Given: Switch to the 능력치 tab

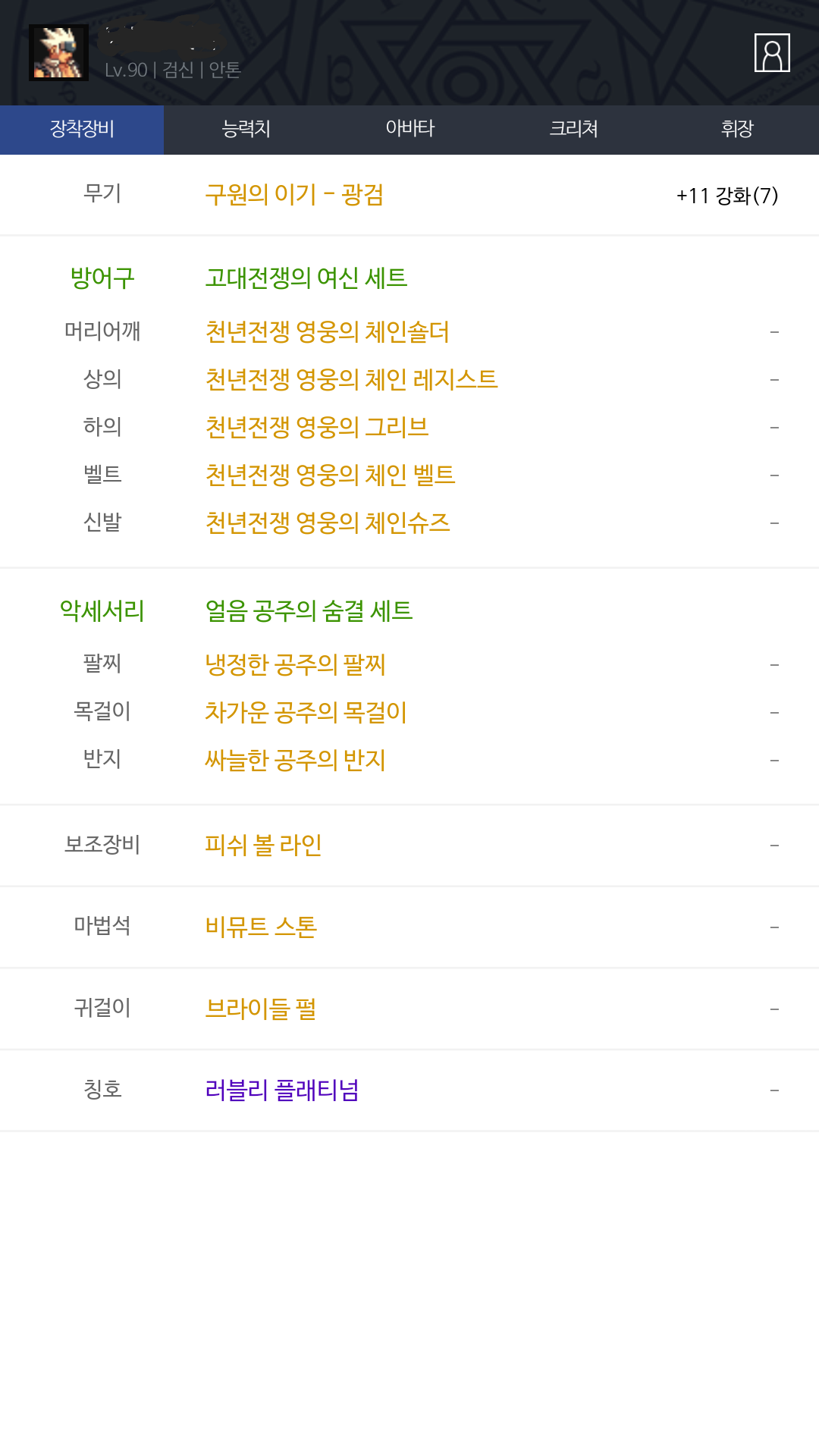Looking at the screenshot, I should [246, 130].
